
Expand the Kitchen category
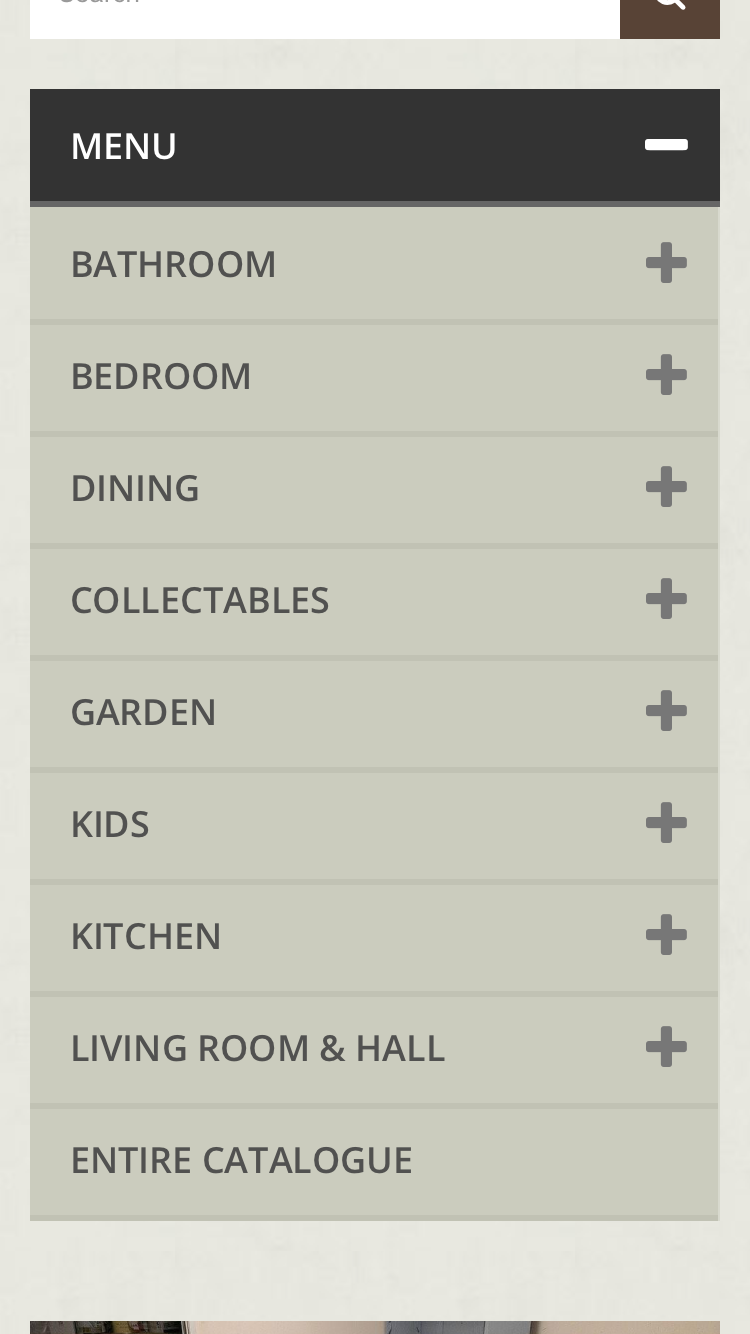[x=666, y=936]
